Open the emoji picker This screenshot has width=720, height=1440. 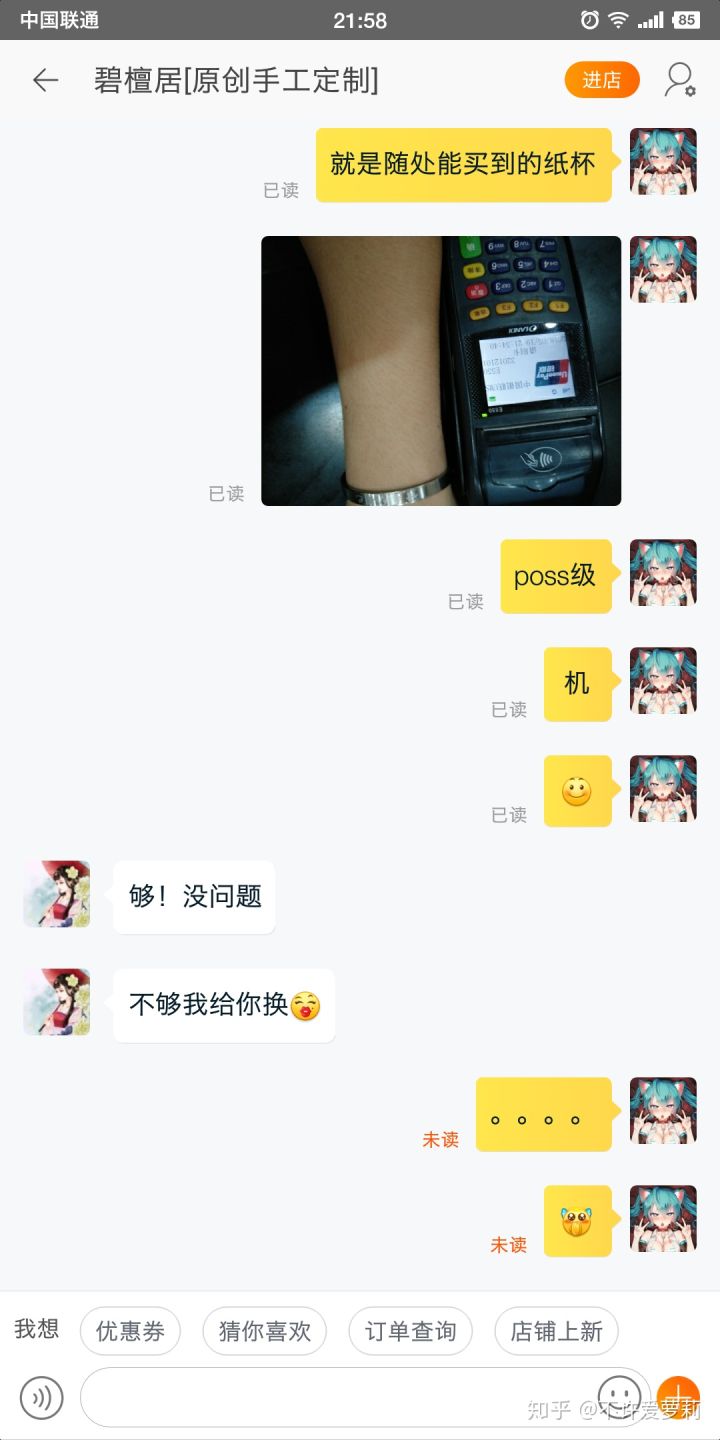[619, 1395]
